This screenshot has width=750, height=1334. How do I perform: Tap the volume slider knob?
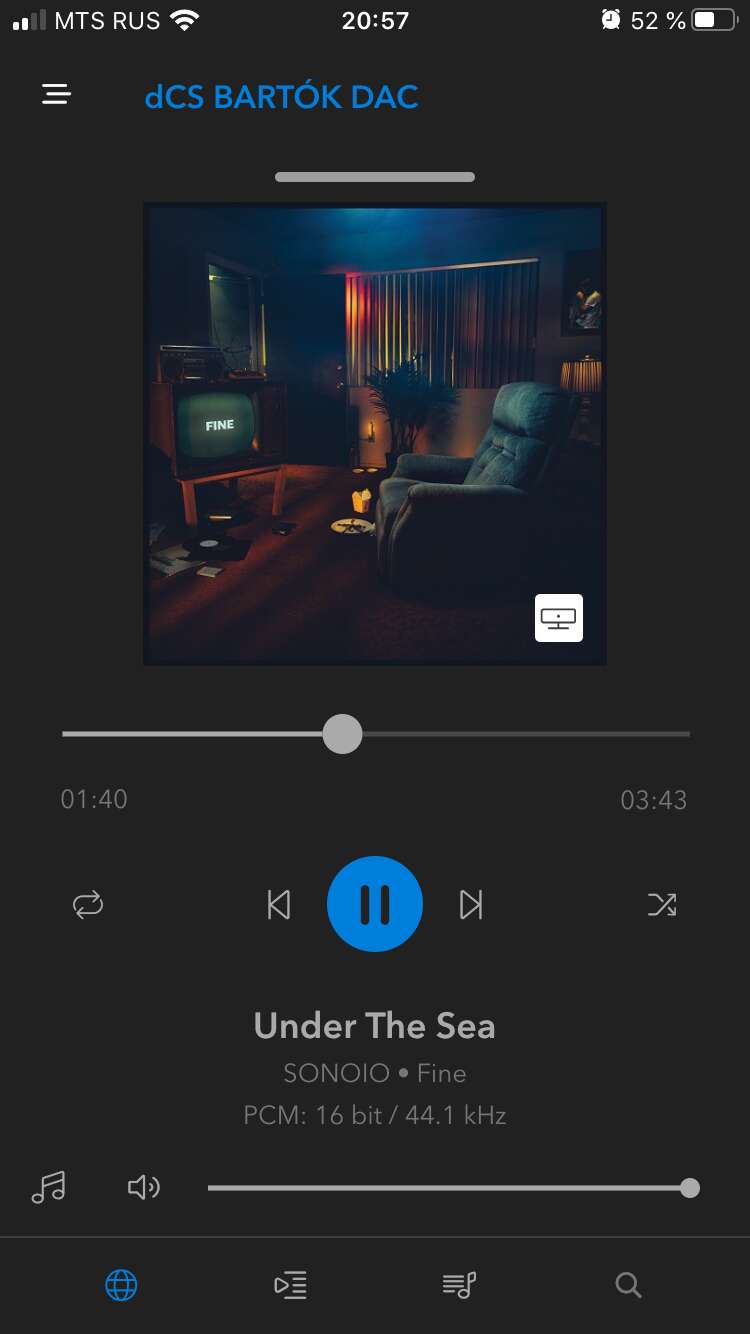(689, 1188)
